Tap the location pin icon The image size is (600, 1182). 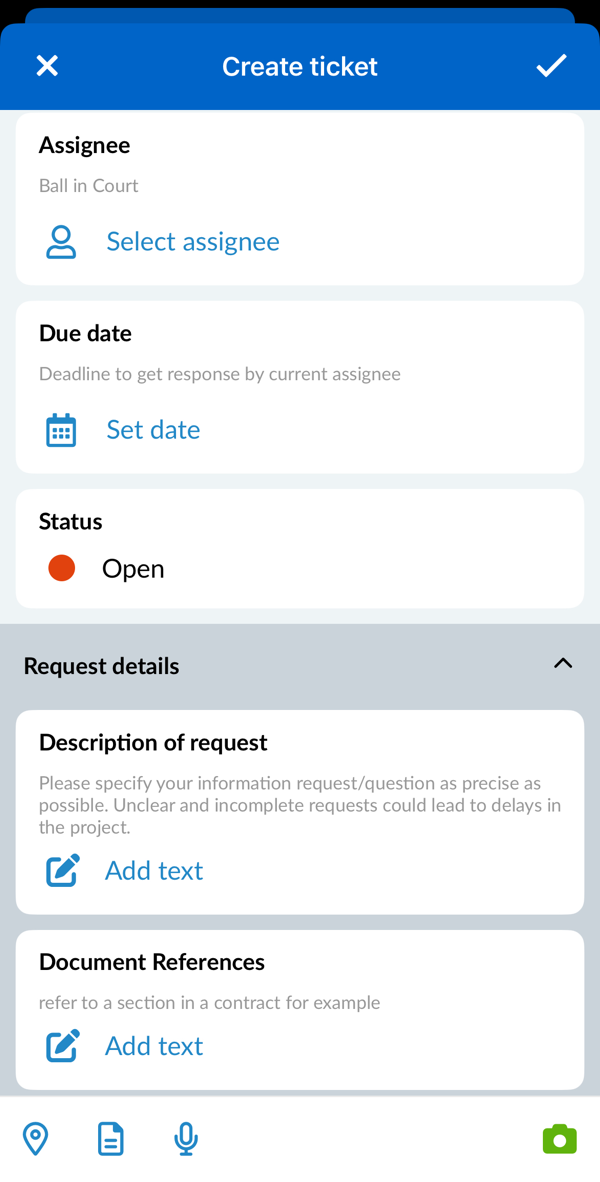coord(36,1139)
